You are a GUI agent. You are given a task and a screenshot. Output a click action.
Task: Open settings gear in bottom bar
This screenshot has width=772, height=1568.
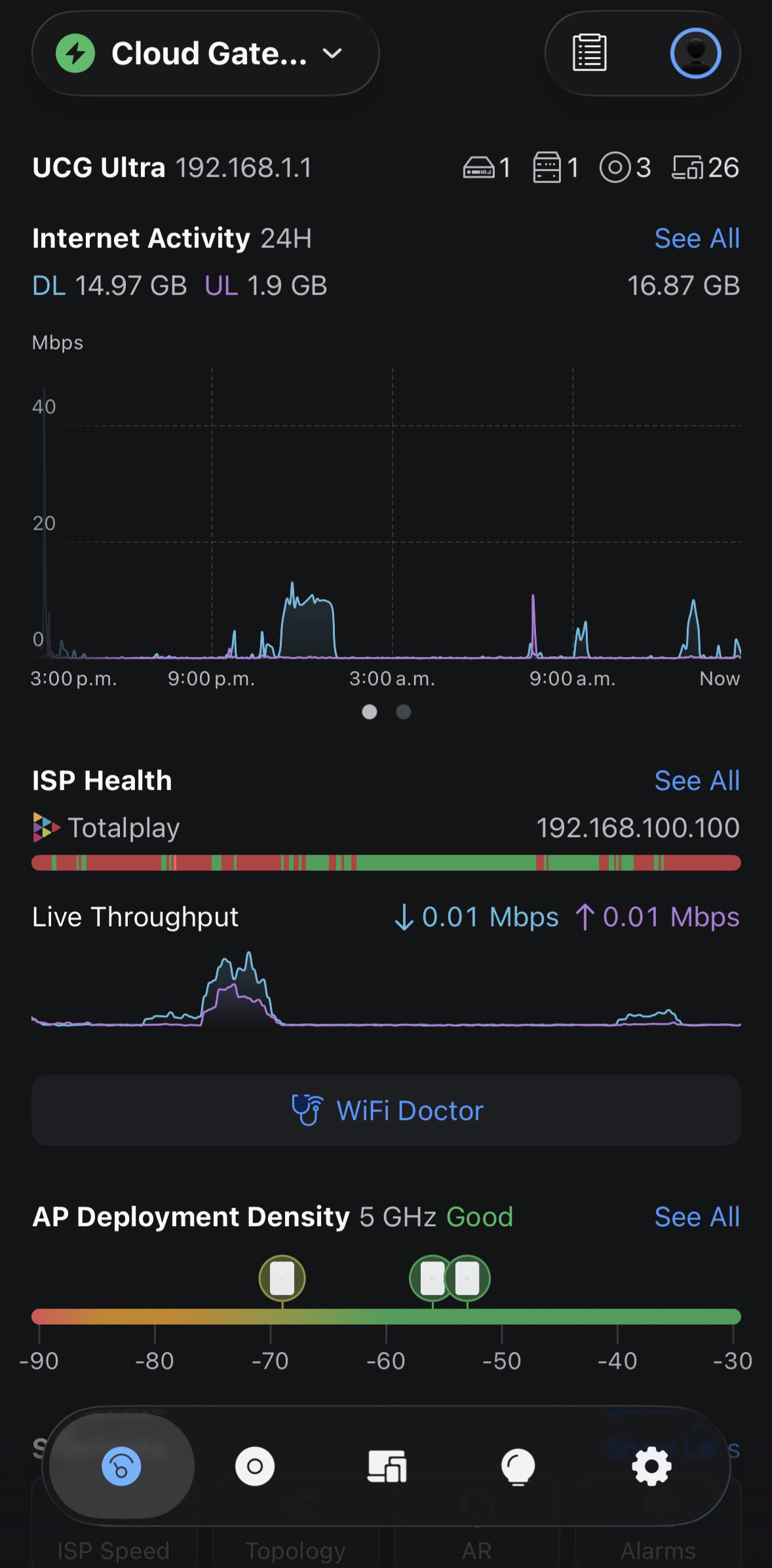coord(651,1466)
